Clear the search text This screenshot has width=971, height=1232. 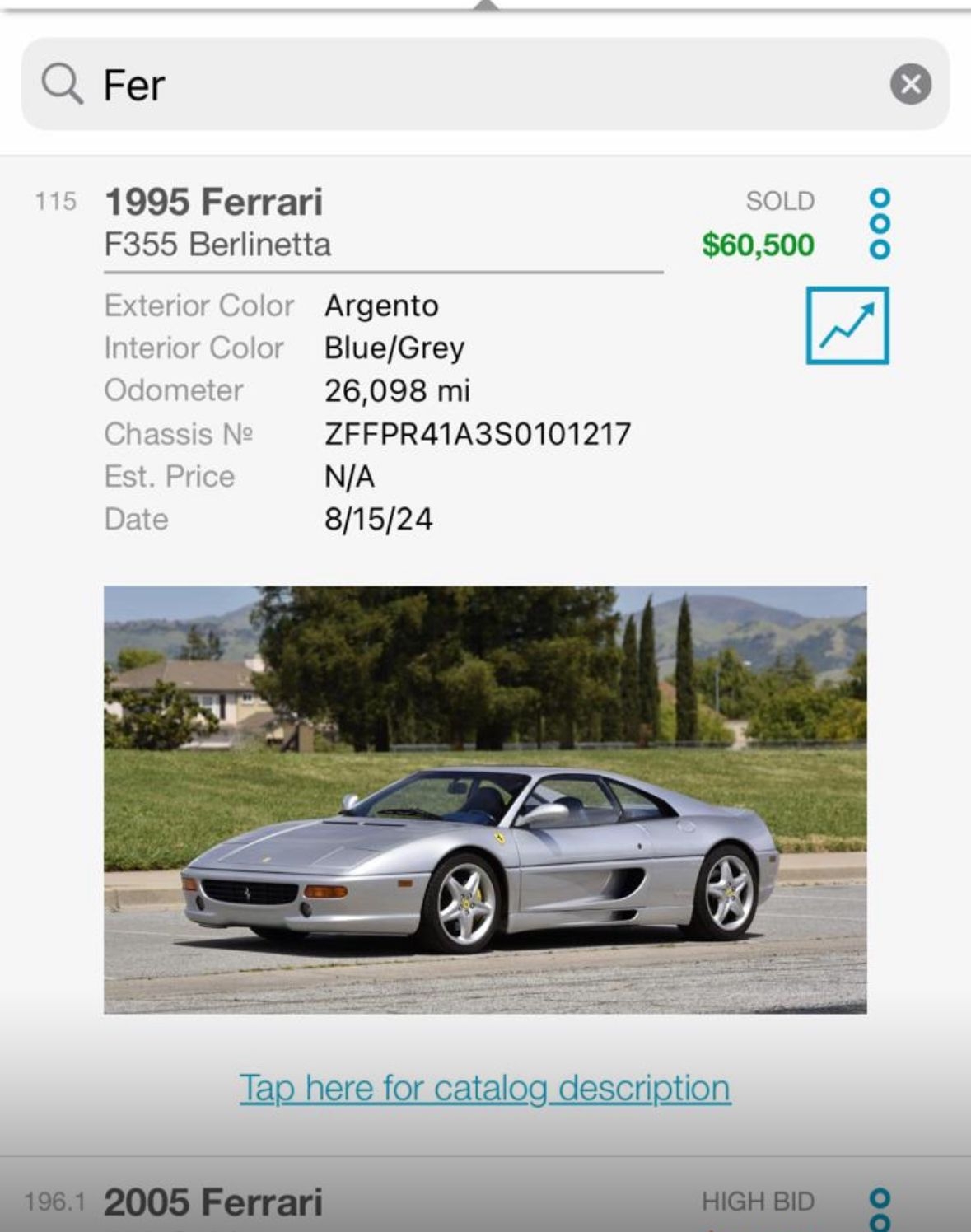pos(910,84)
